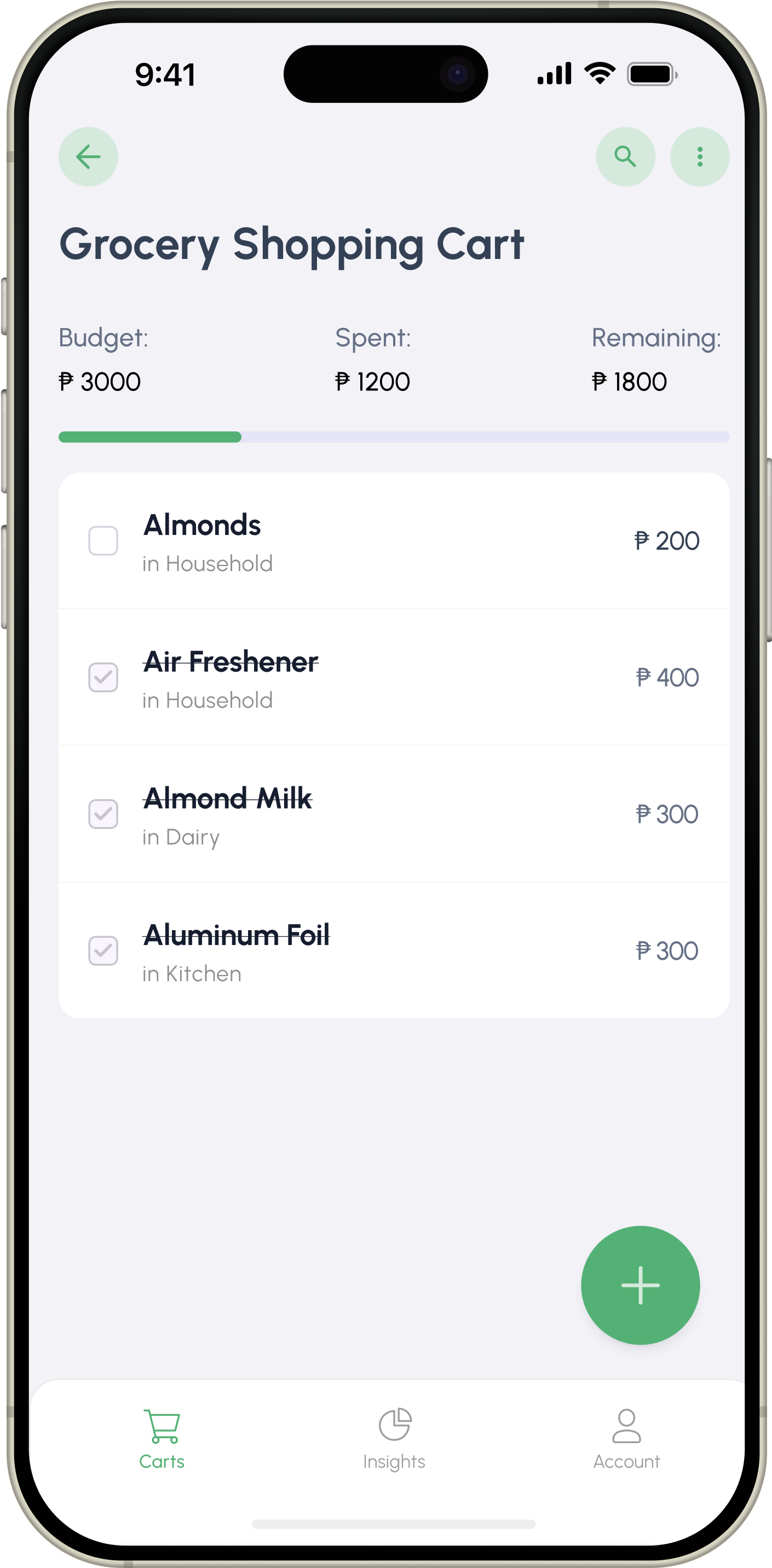772x1568 pixels.
Task: Uncheck the Aluminum Foil checkbox
Action: (x=103, y=950)
